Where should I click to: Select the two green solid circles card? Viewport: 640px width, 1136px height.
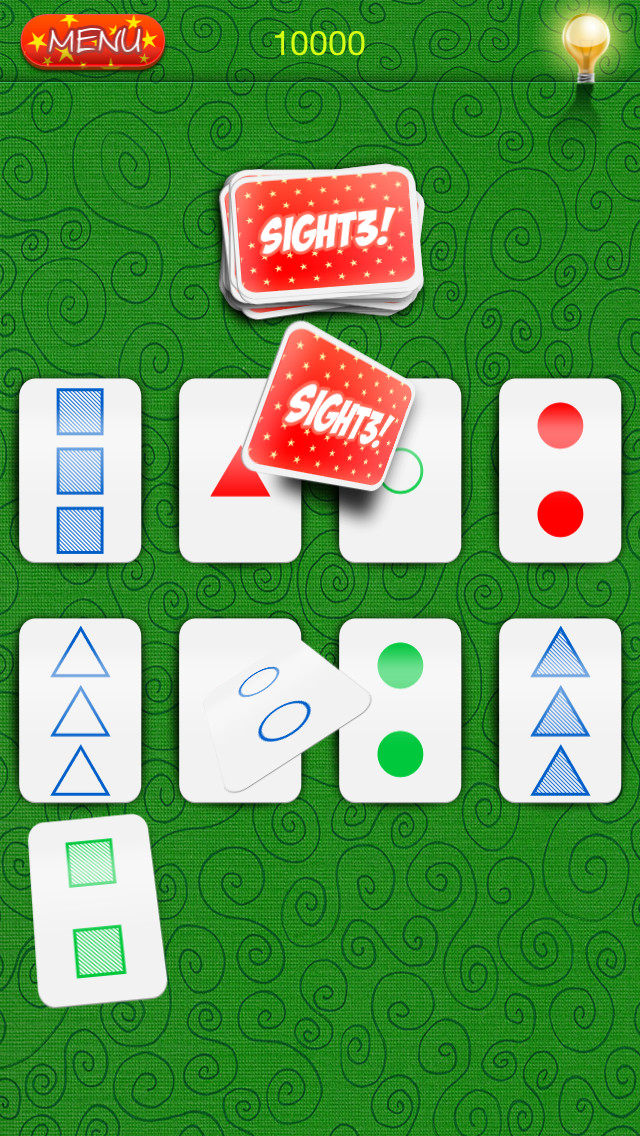400,711
